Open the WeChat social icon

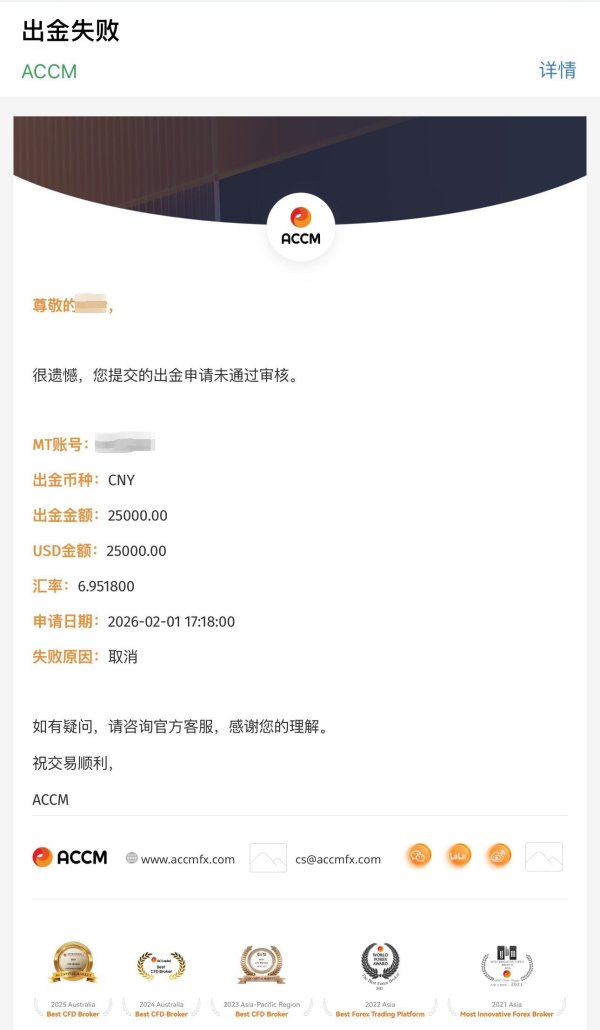click(x=419, y=856)
